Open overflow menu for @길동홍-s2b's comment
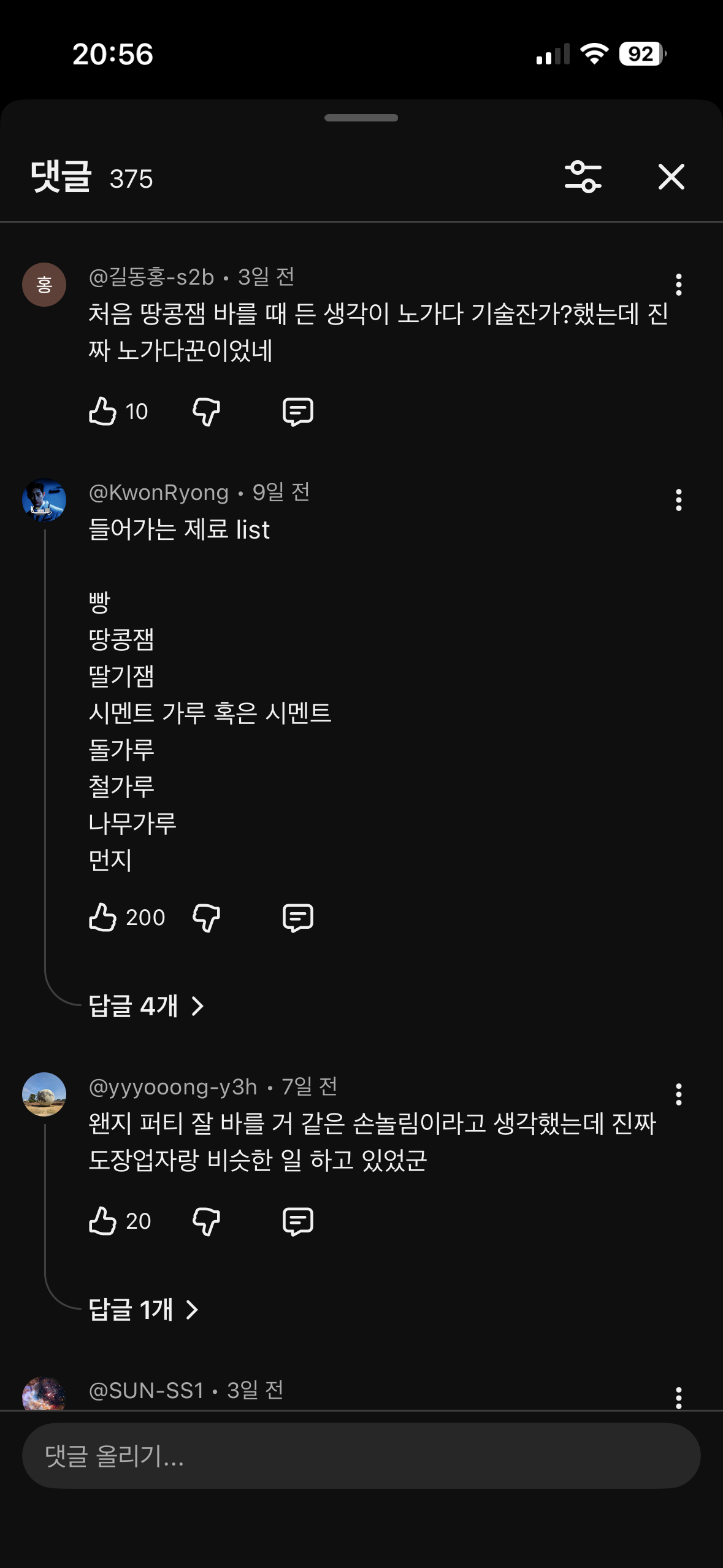723x1568 pixels. (678, 285)
